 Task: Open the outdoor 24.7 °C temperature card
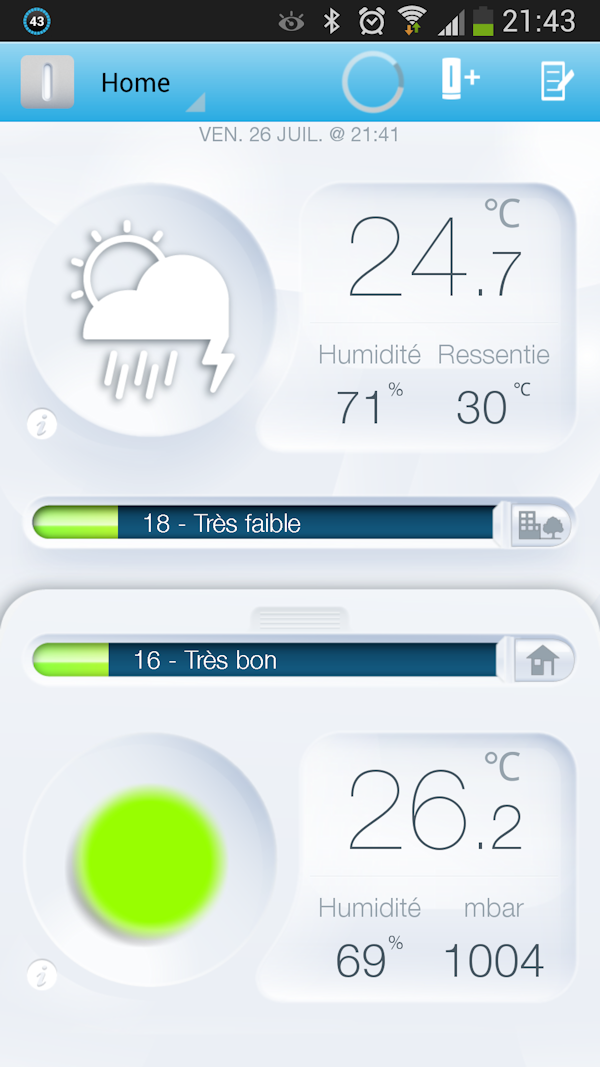coord(437,315)
